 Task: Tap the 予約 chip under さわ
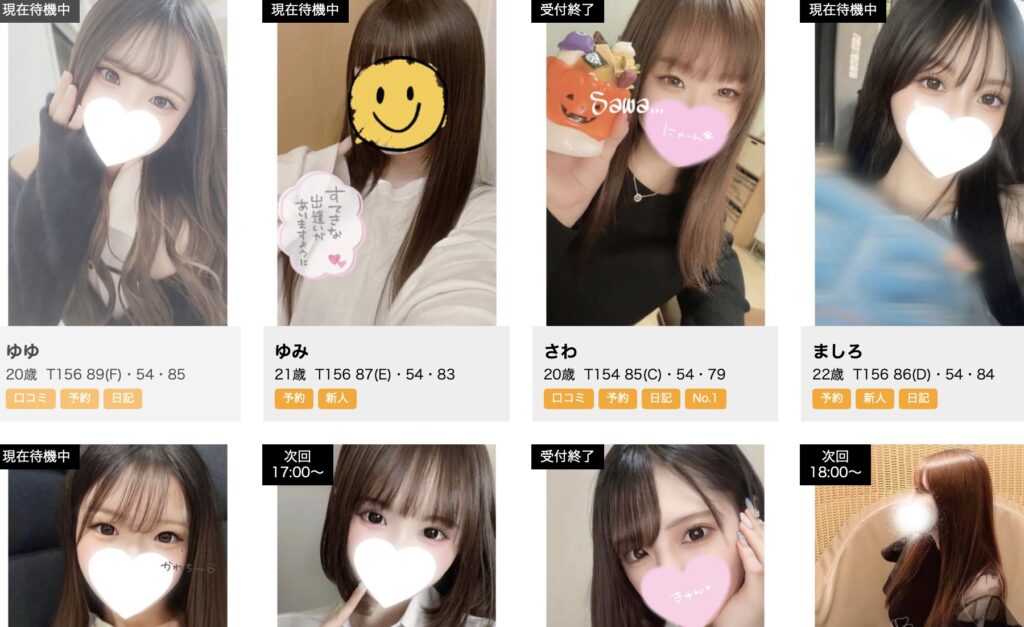617,399
